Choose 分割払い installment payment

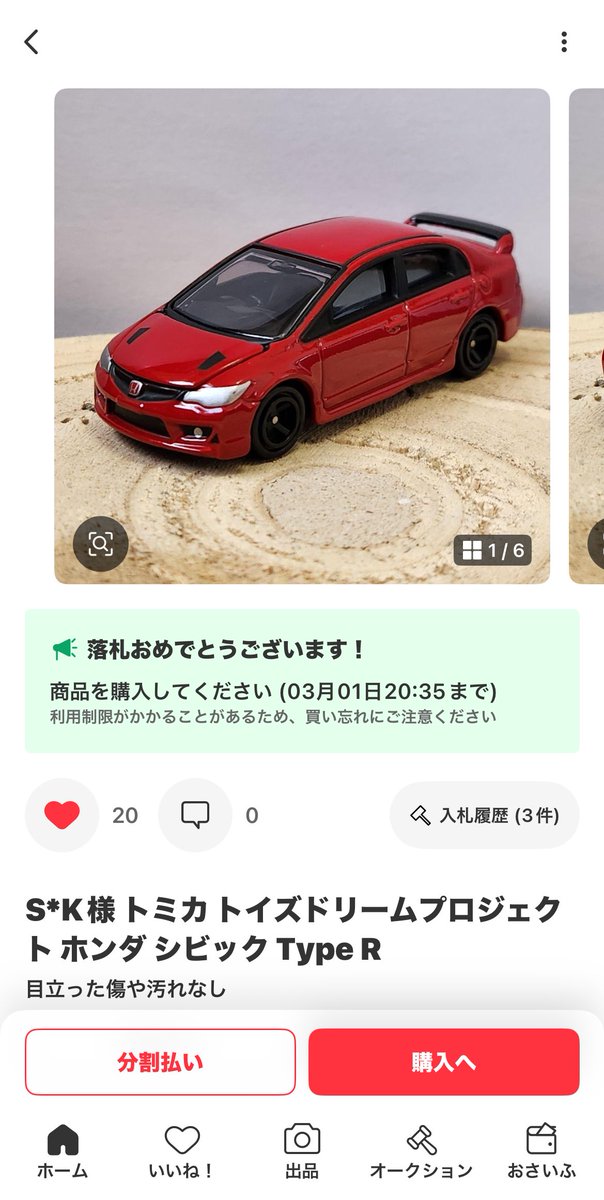160,1062
